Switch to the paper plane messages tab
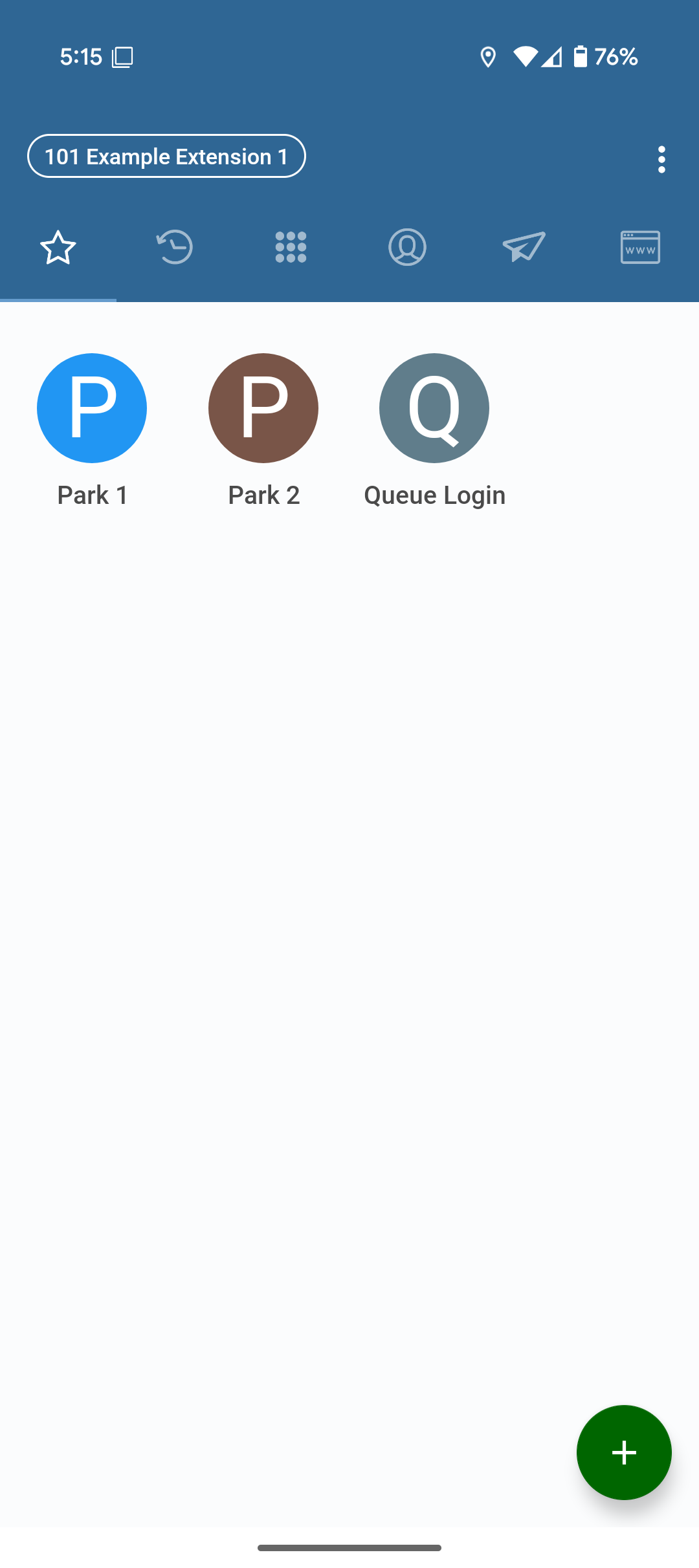699x1568 pixels. coord(524,247)
